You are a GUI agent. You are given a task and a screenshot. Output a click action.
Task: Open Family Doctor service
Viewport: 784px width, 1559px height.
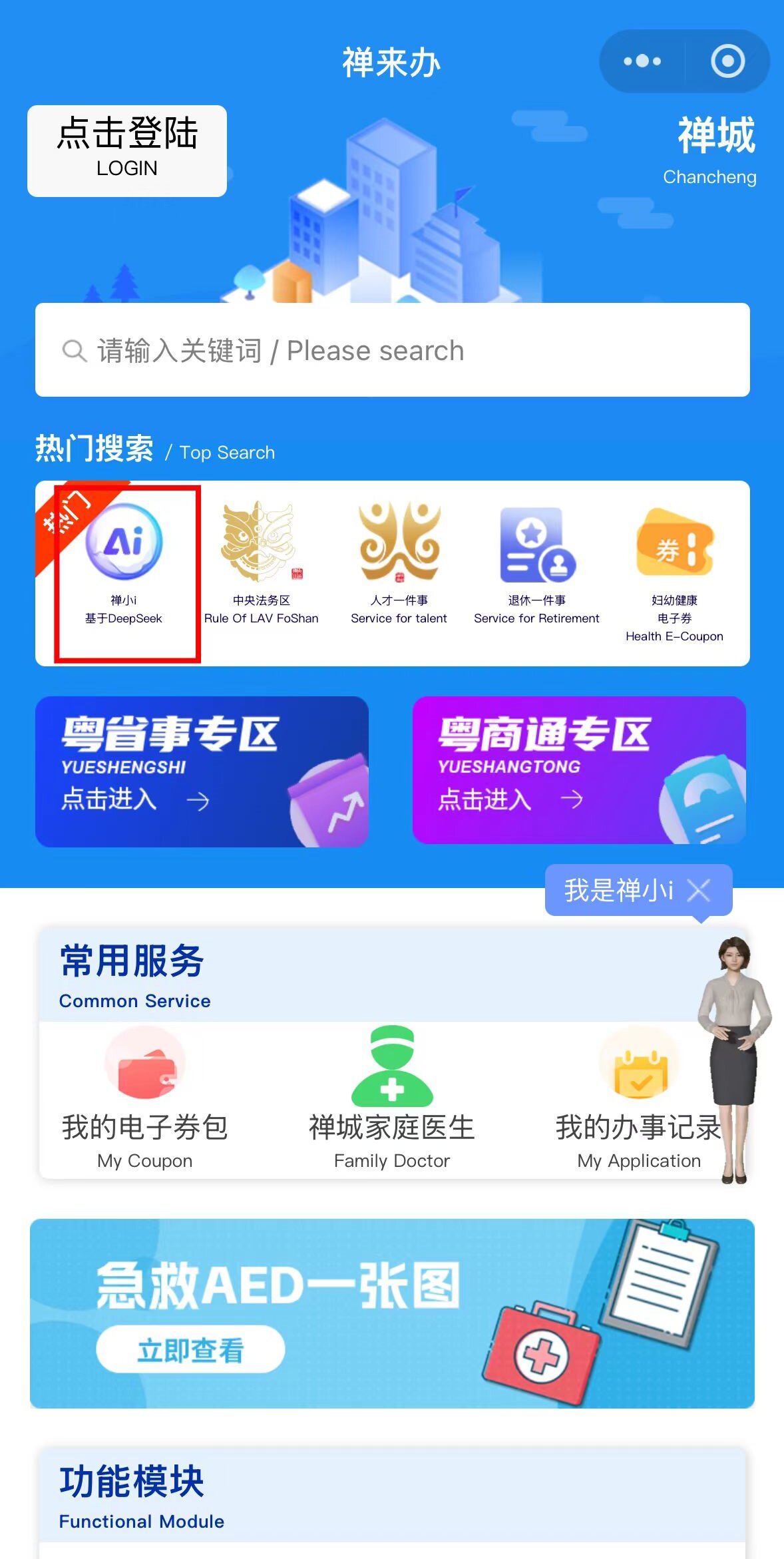[392, 1098]
